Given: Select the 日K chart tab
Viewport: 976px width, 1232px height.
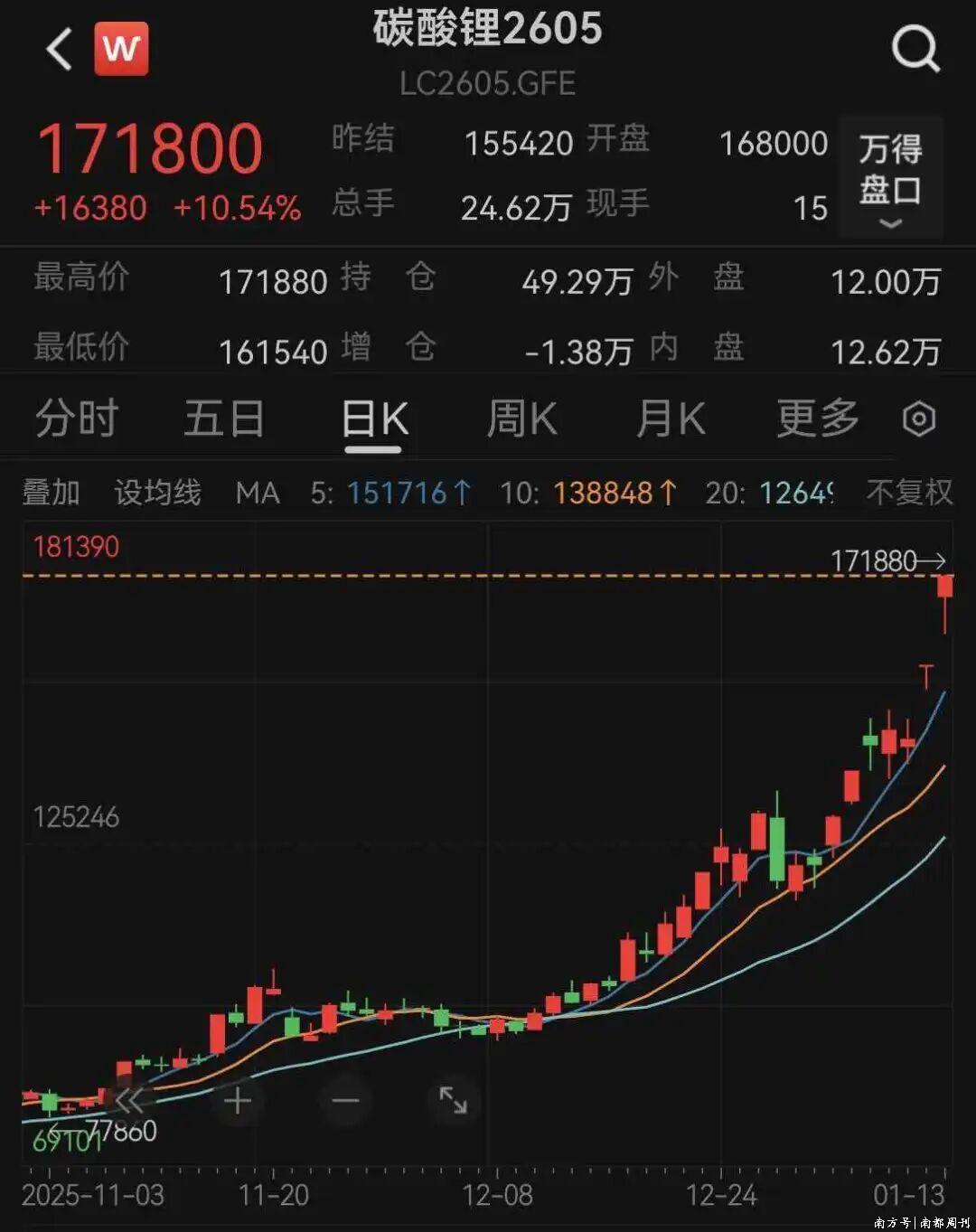Looking at the screenshot, I should pos(374,420).
